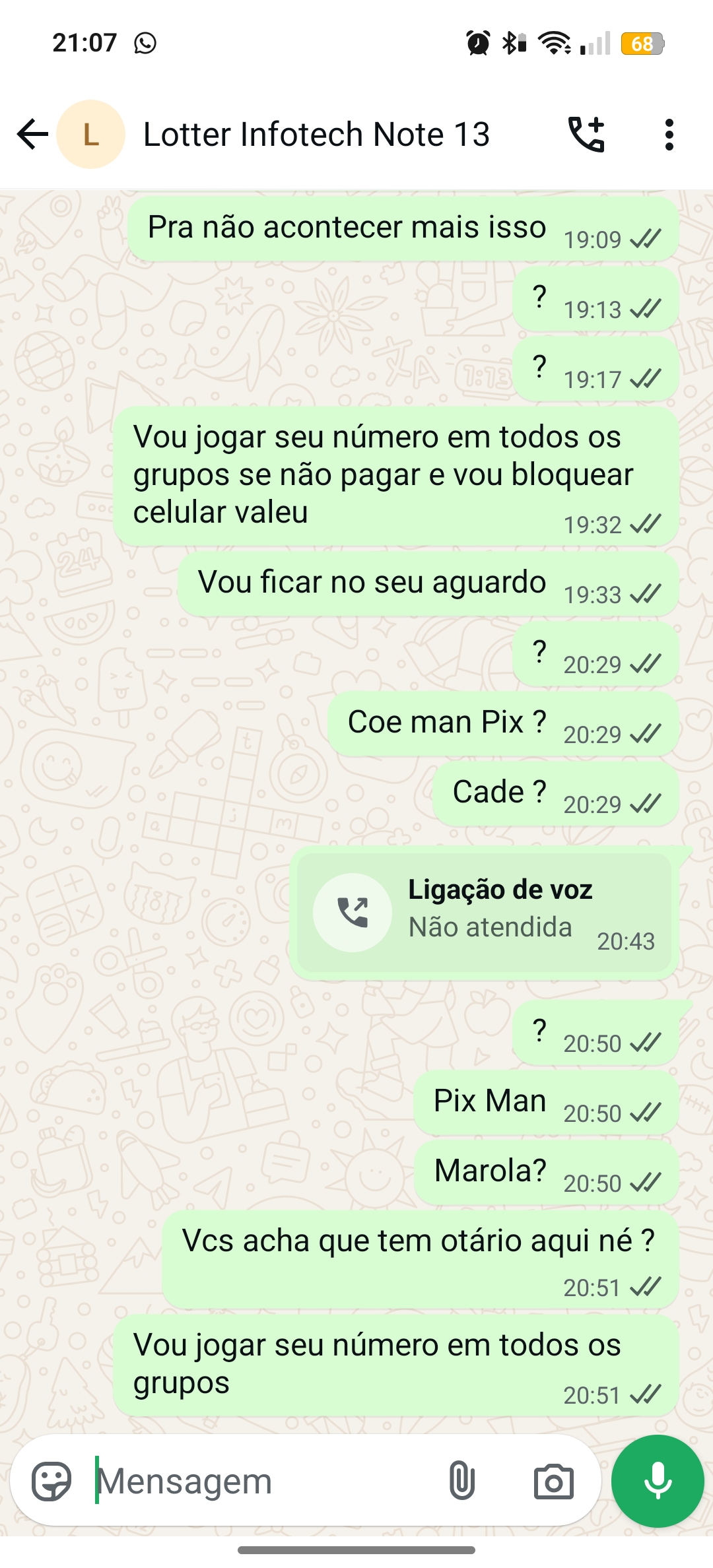Start a call with Lotter Infotech Note 13
The width and height of the screenshot is (713, 1568).
586,135
